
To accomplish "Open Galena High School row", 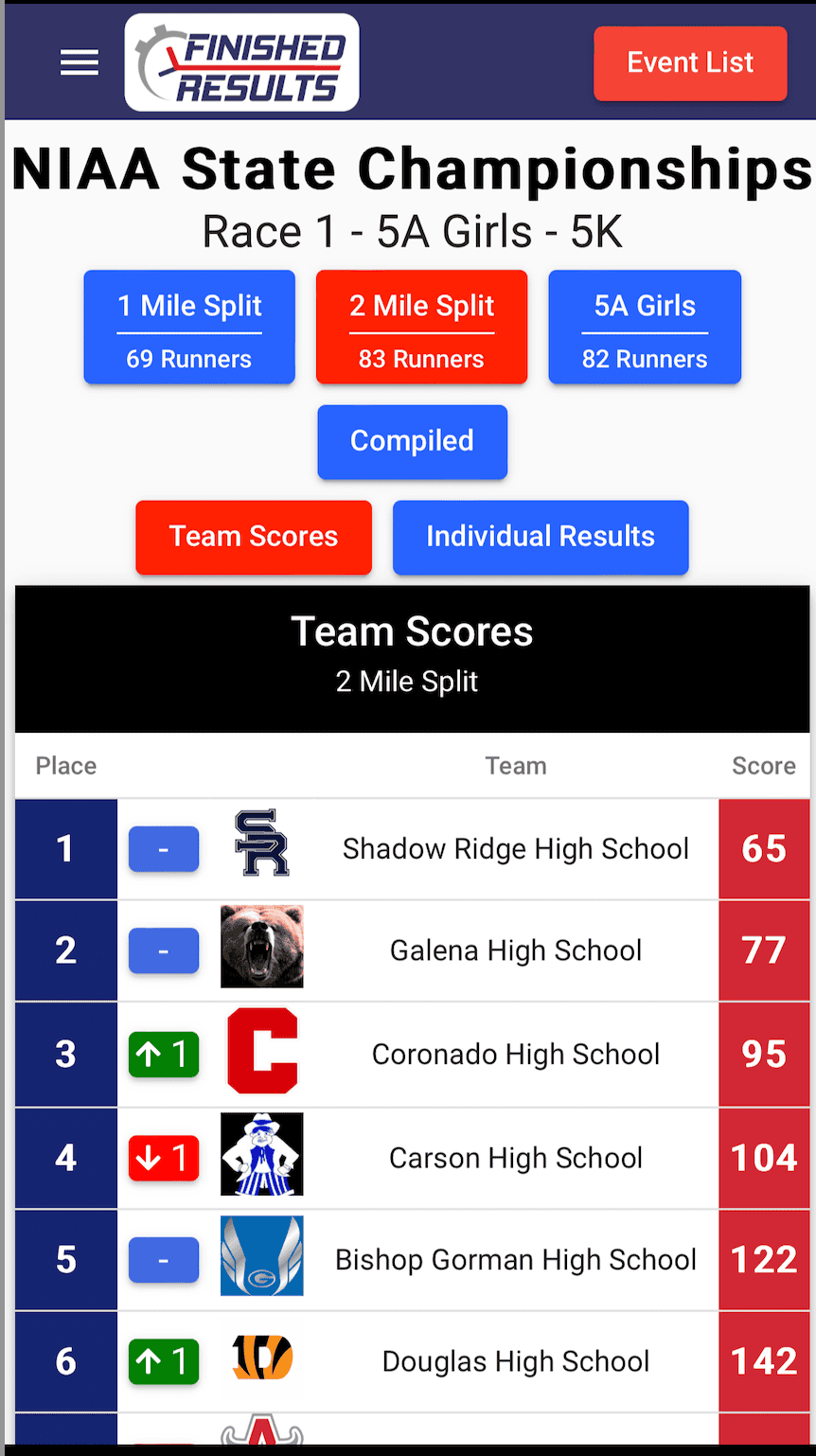I will coord(515,950).
